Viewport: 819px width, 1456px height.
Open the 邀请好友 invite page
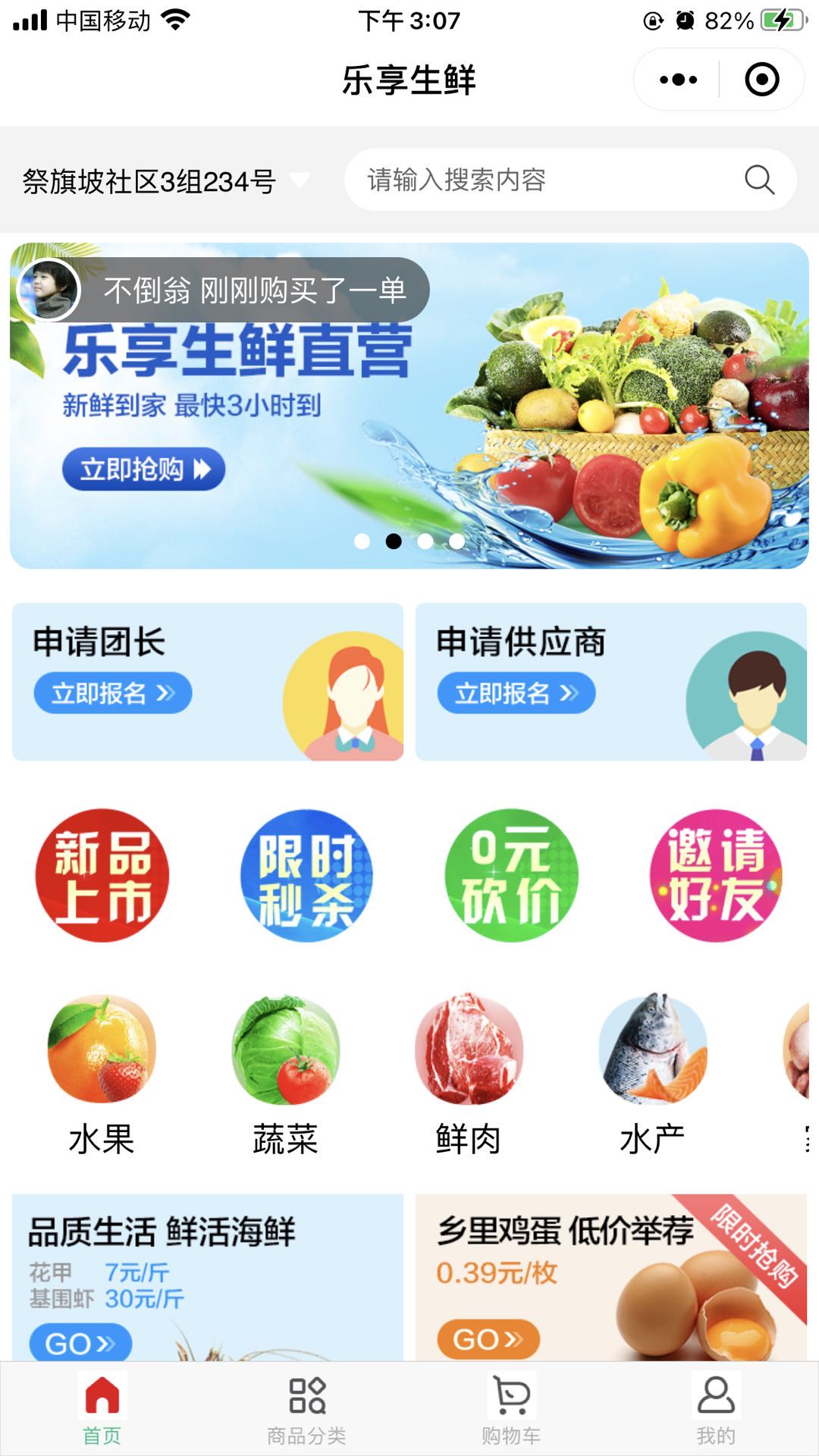[716, 875]
